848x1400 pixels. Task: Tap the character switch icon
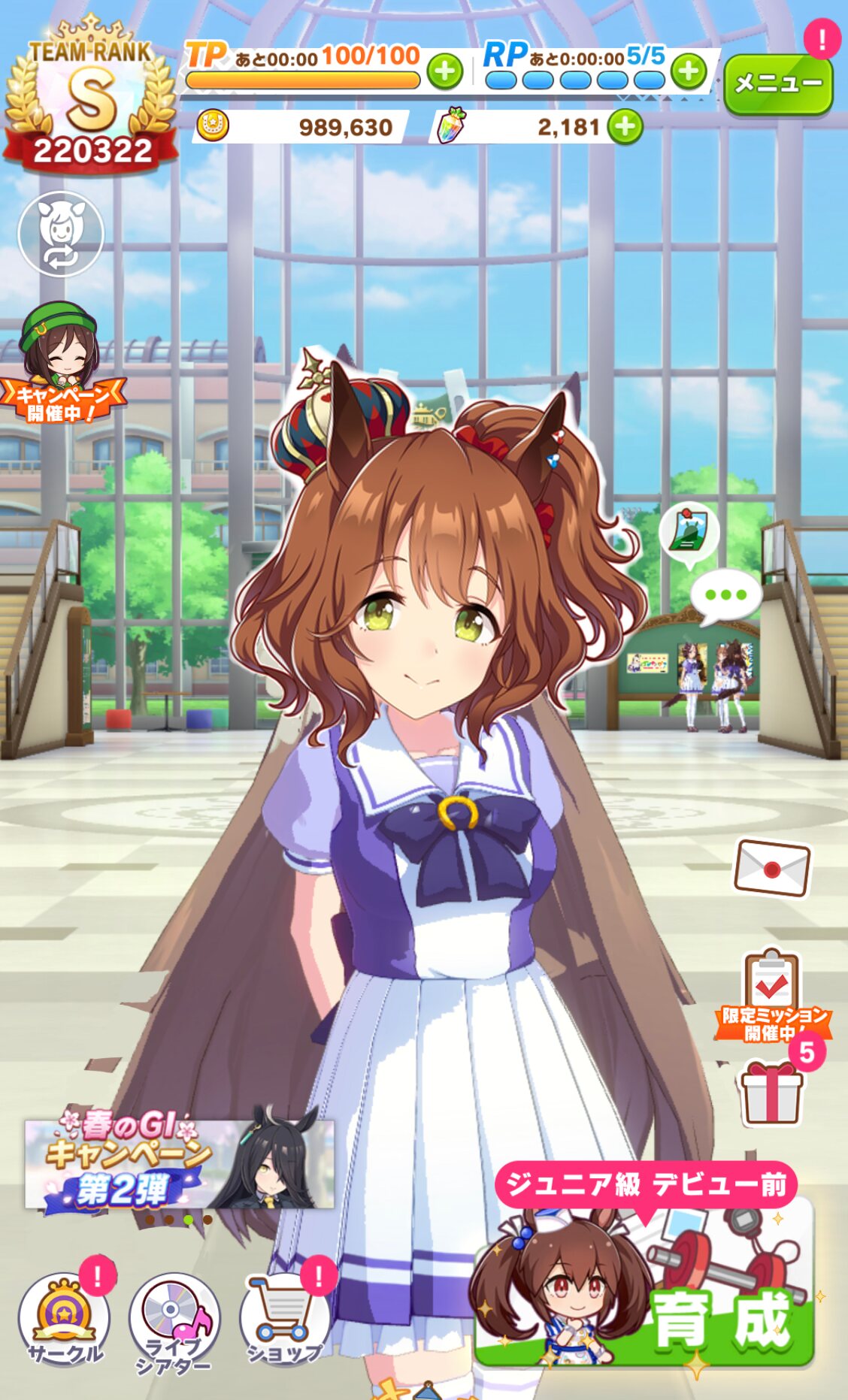point(60,234)
